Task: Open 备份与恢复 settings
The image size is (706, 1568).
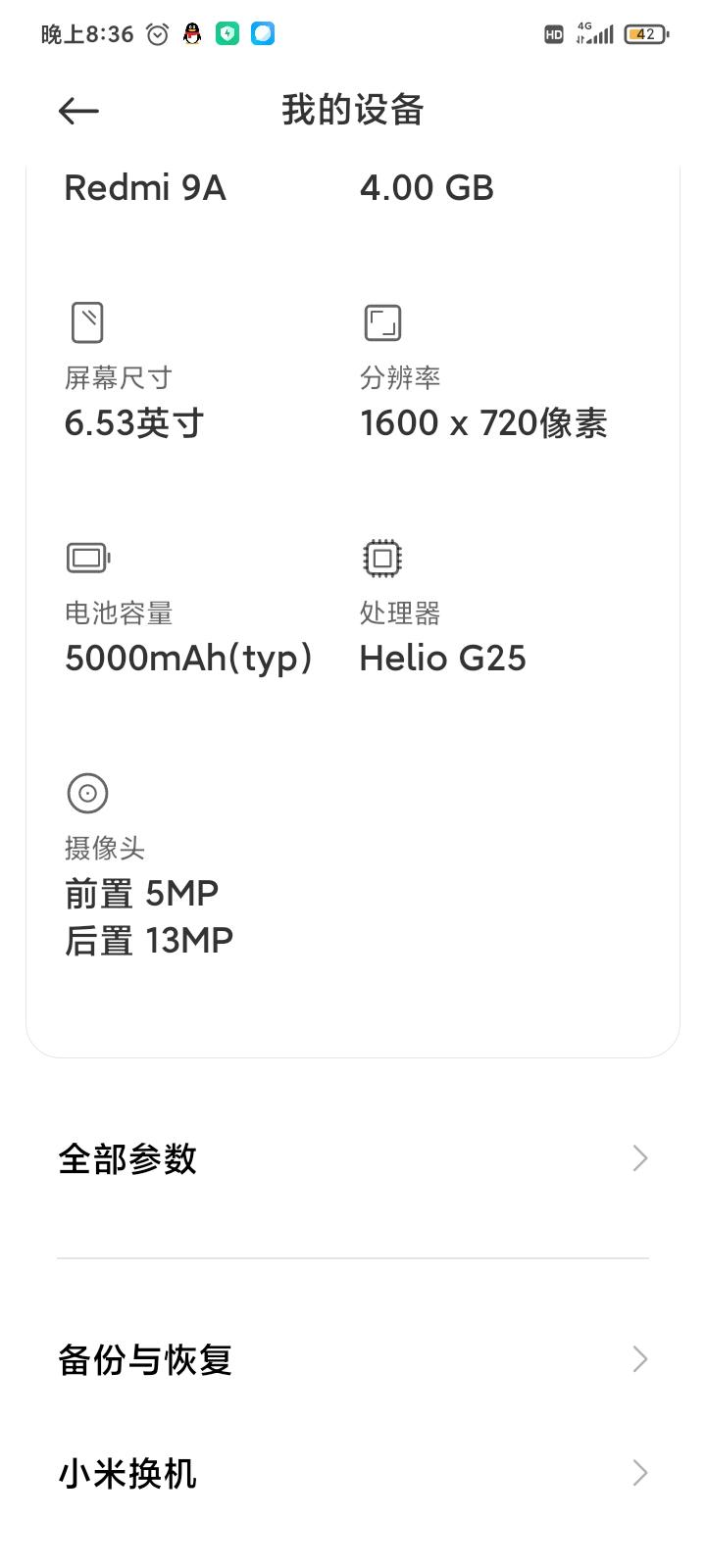Action: (x=353, y=1359)
